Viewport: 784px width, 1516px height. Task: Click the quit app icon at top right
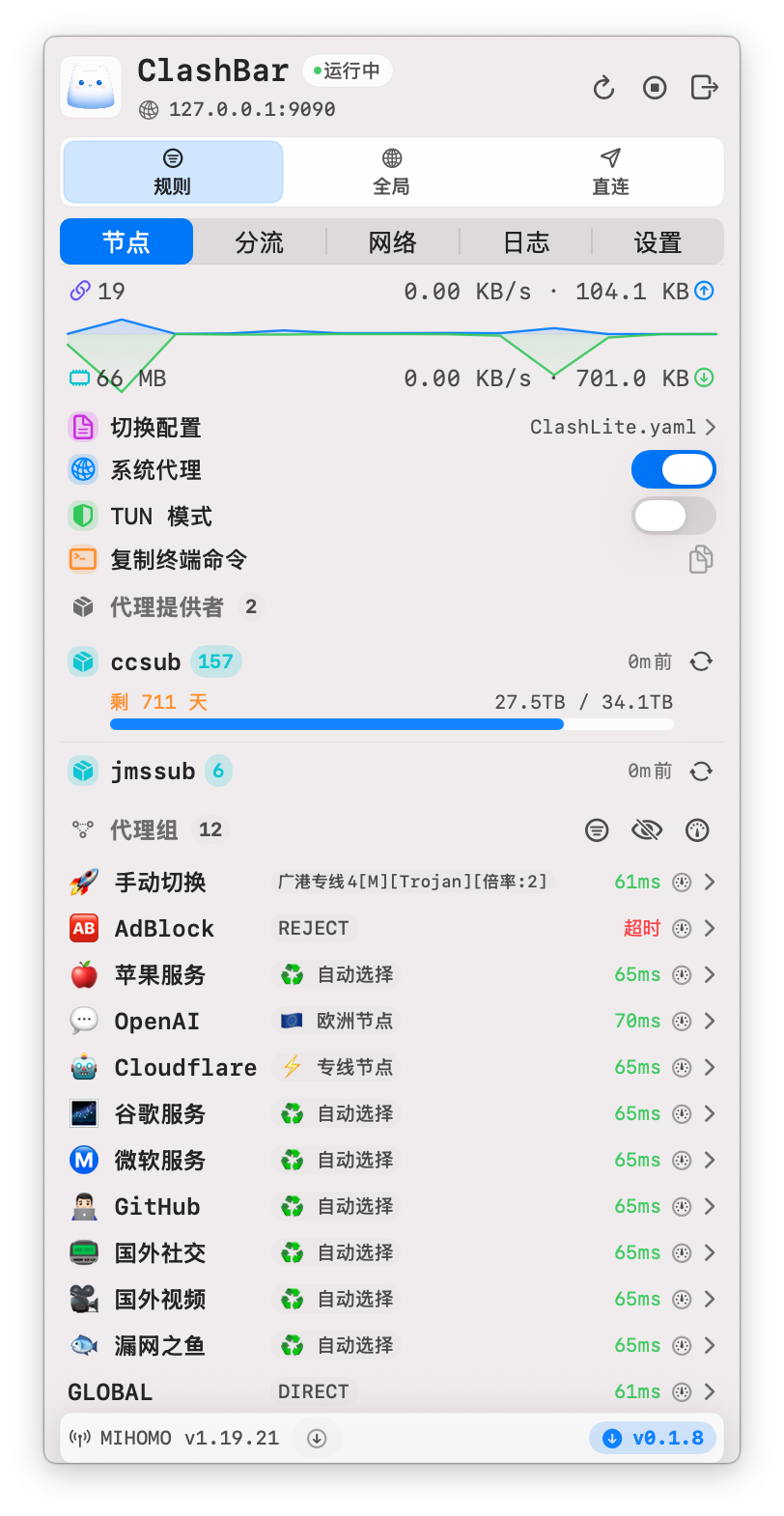pos(704,88)
